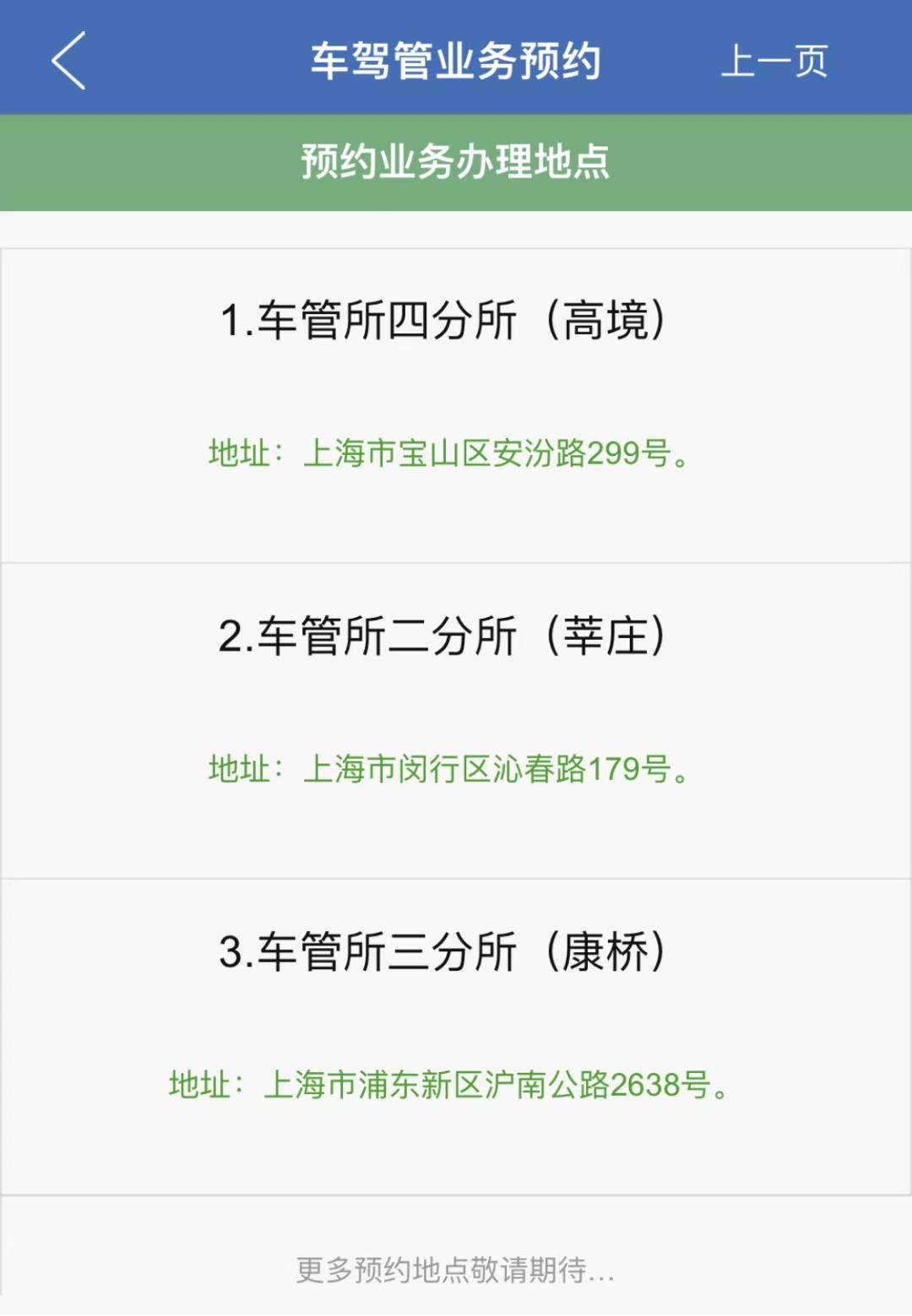Select the first list item card

click(456, 397)
